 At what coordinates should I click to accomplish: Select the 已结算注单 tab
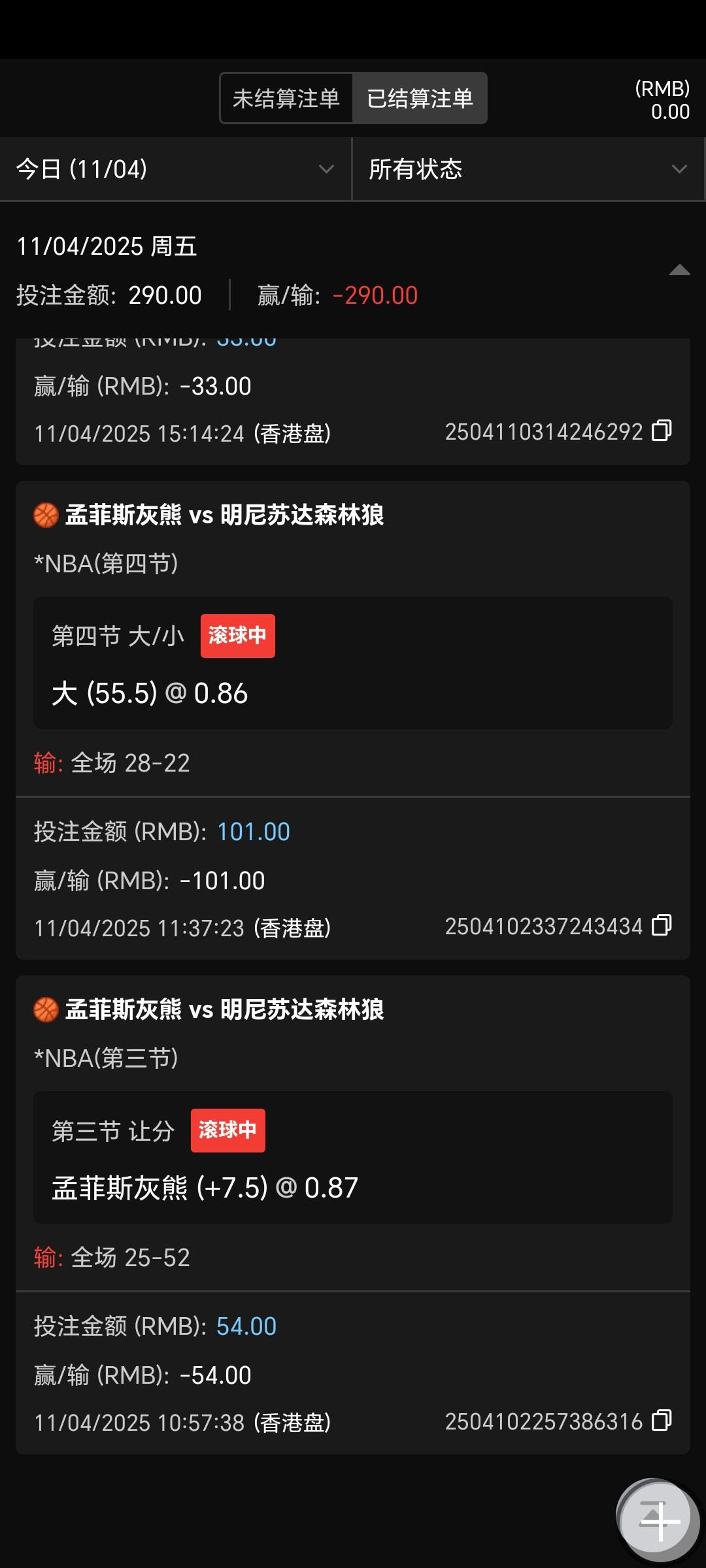click(x=420, y=99)
